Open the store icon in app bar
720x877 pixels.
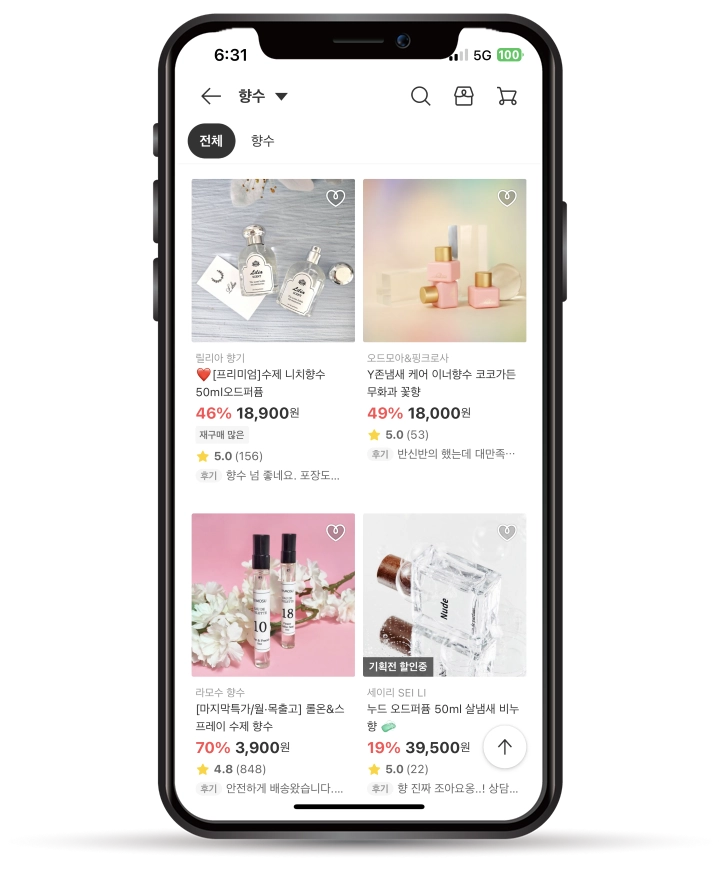[463, 96]
